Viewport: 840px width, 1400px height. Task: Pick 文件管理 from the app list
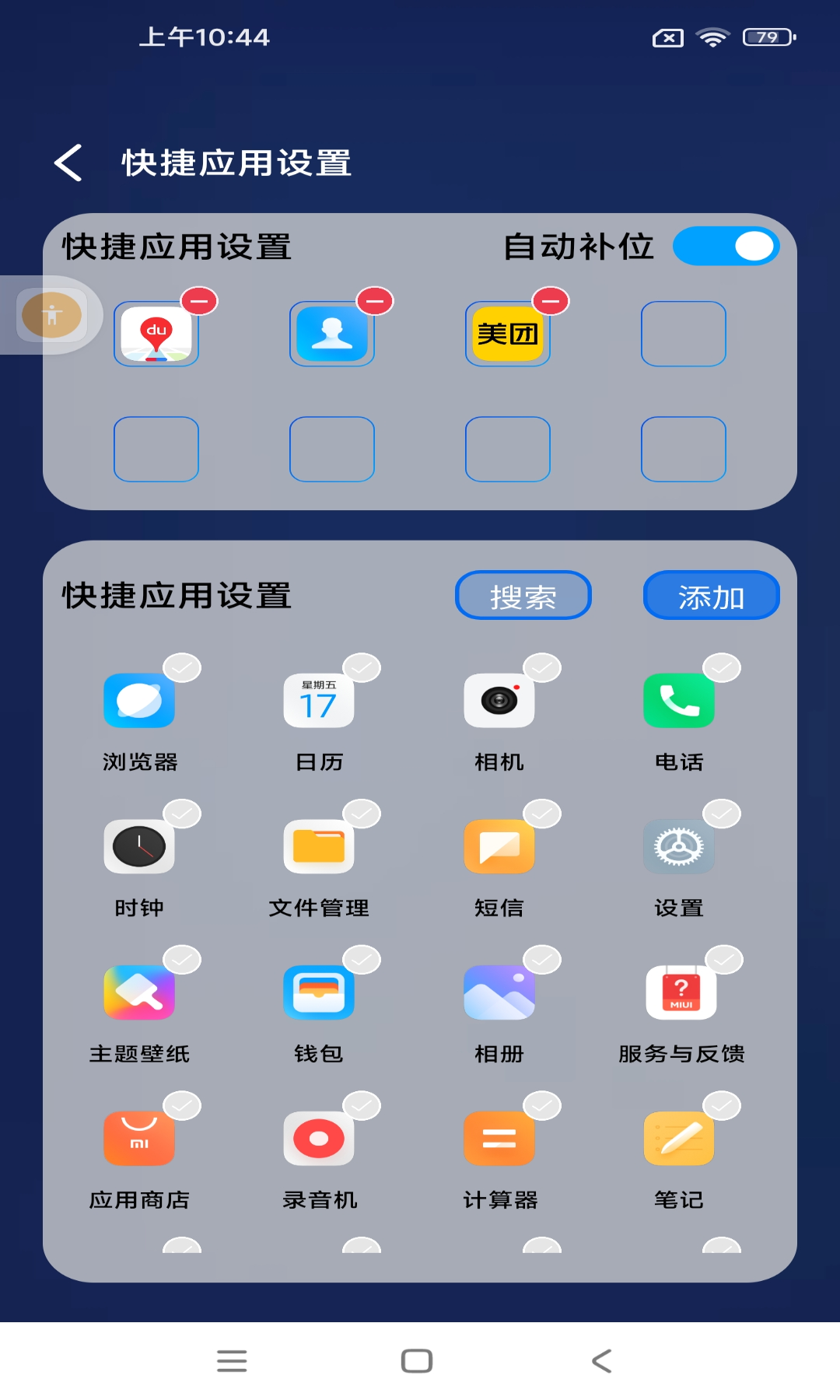(320, 848)
